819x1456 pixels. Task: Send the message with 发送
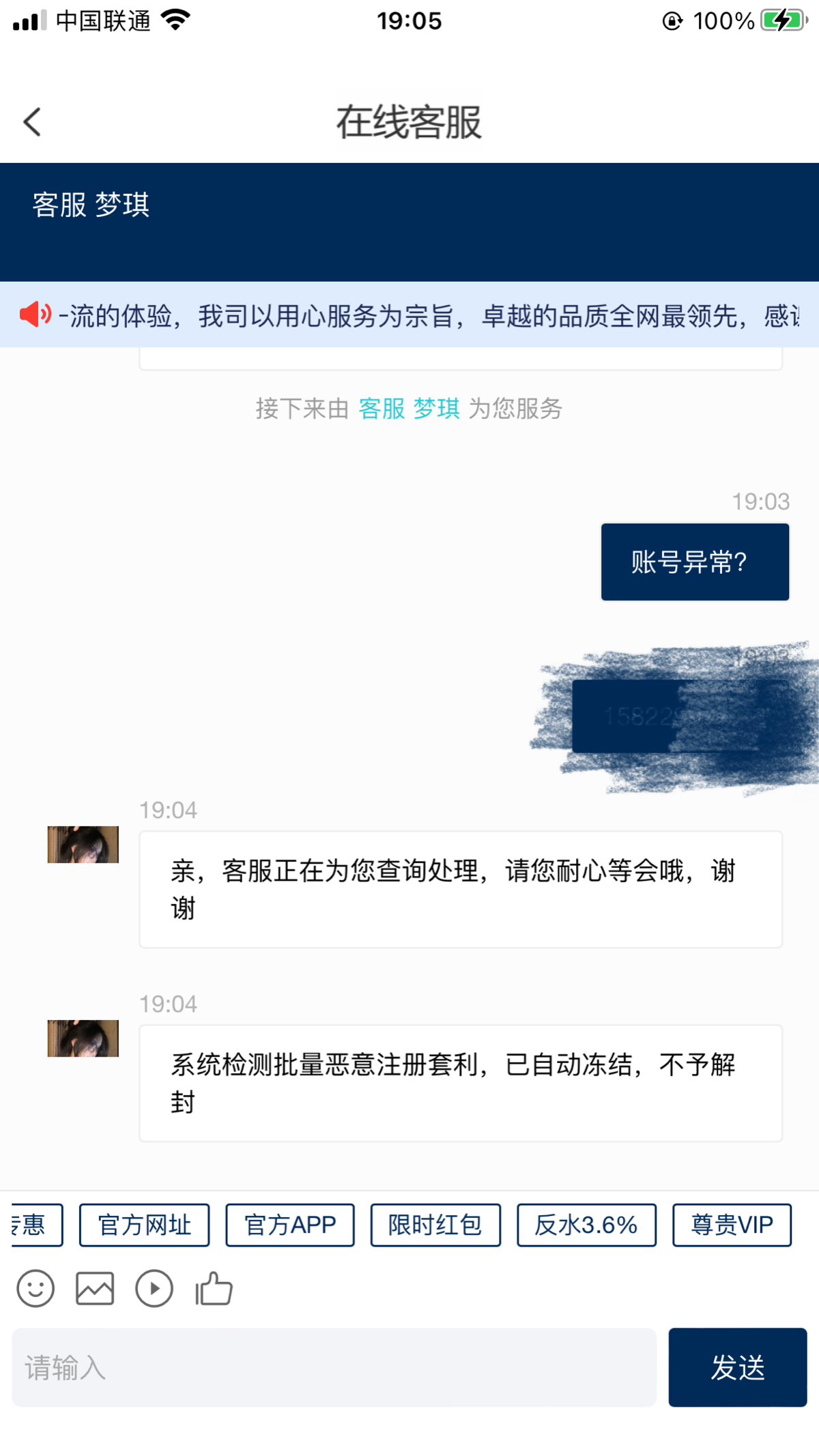click(737, 1367)
